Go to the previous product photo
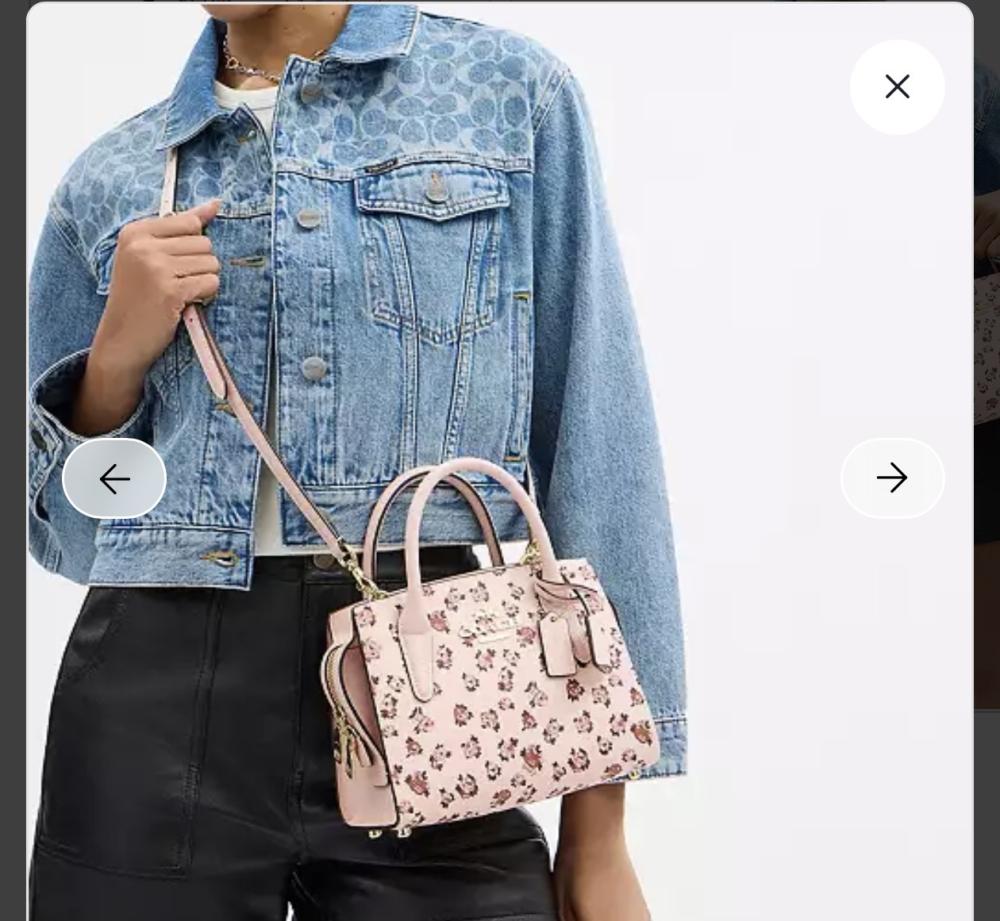Screen dimensions: 1000x921 point(114,478)
